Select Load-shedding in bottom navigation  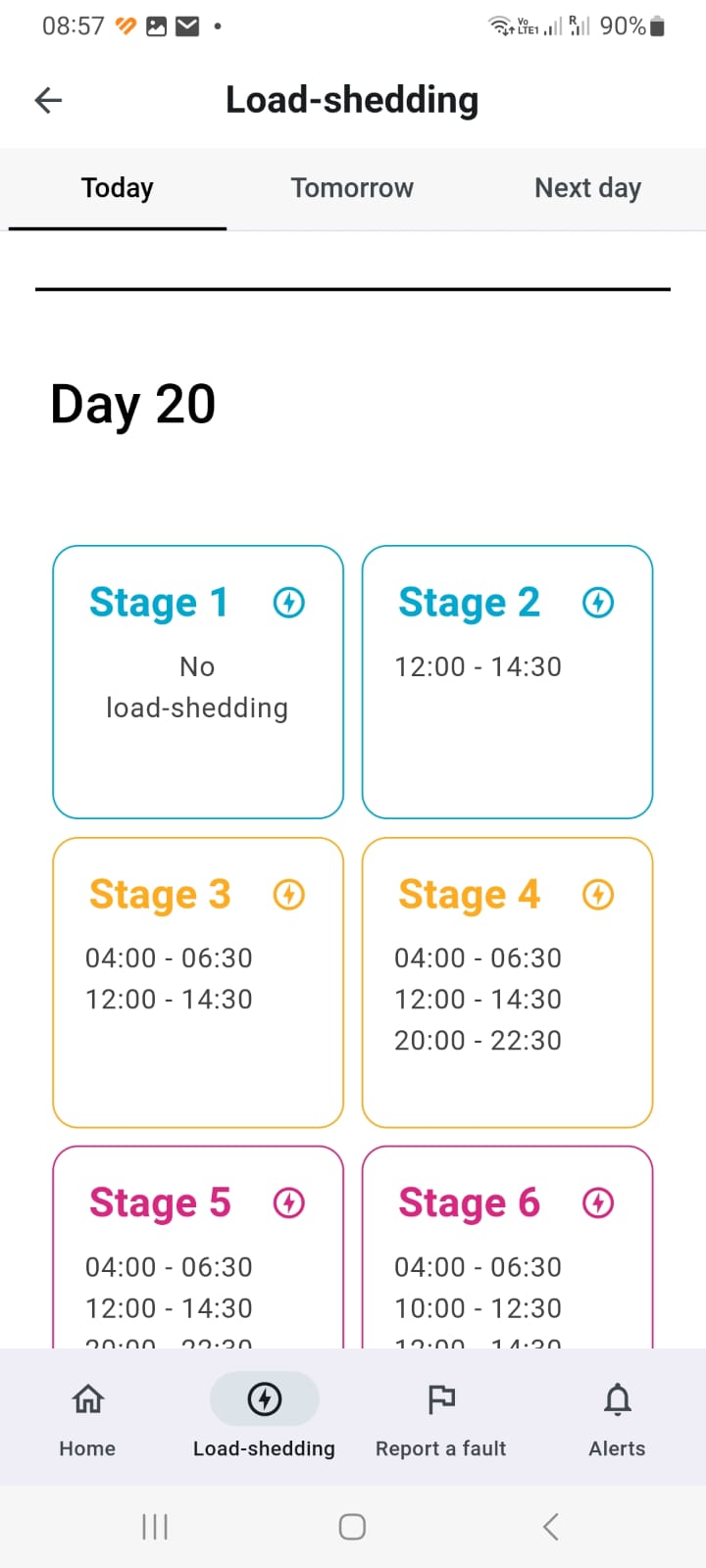264,1417
